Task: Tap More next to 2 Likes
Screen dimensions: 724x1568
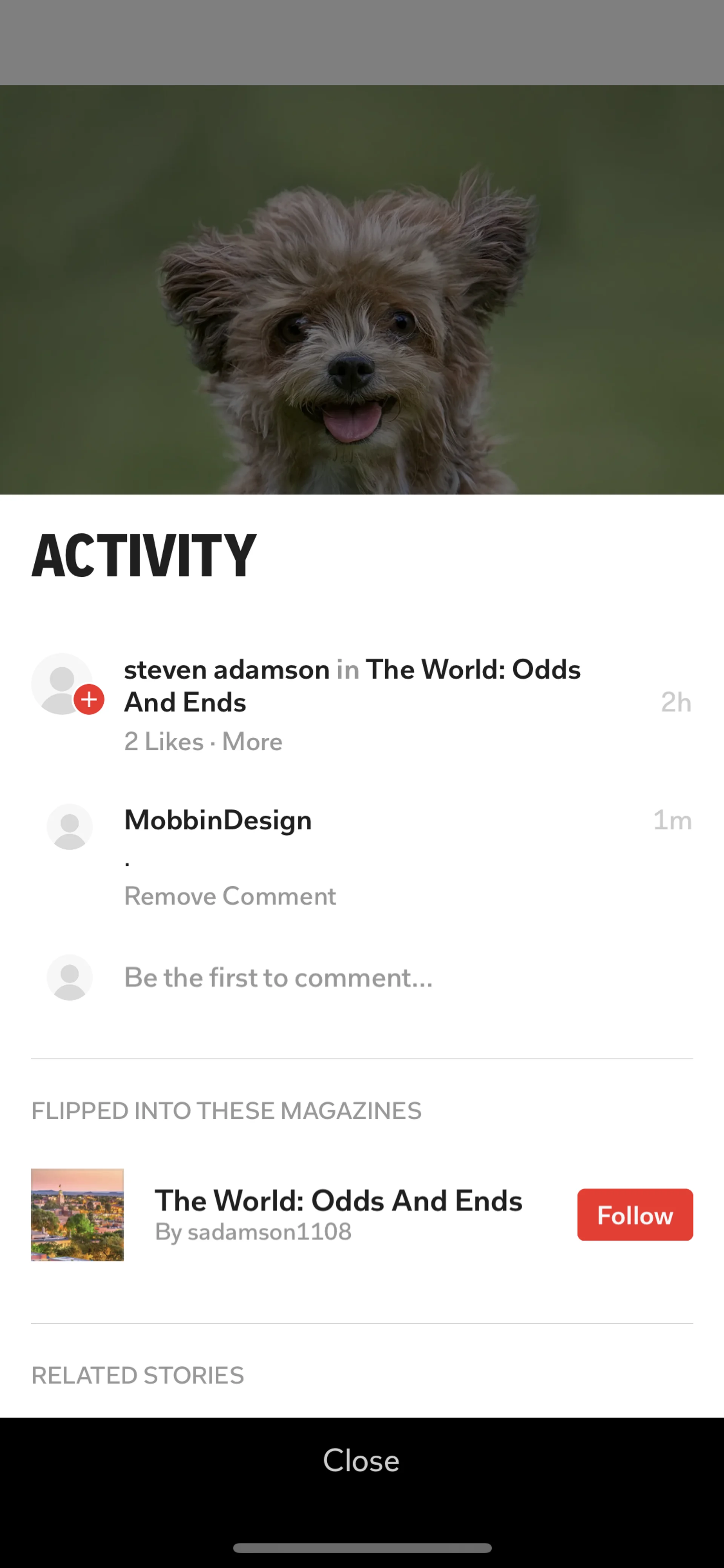Action: point(252,742)
